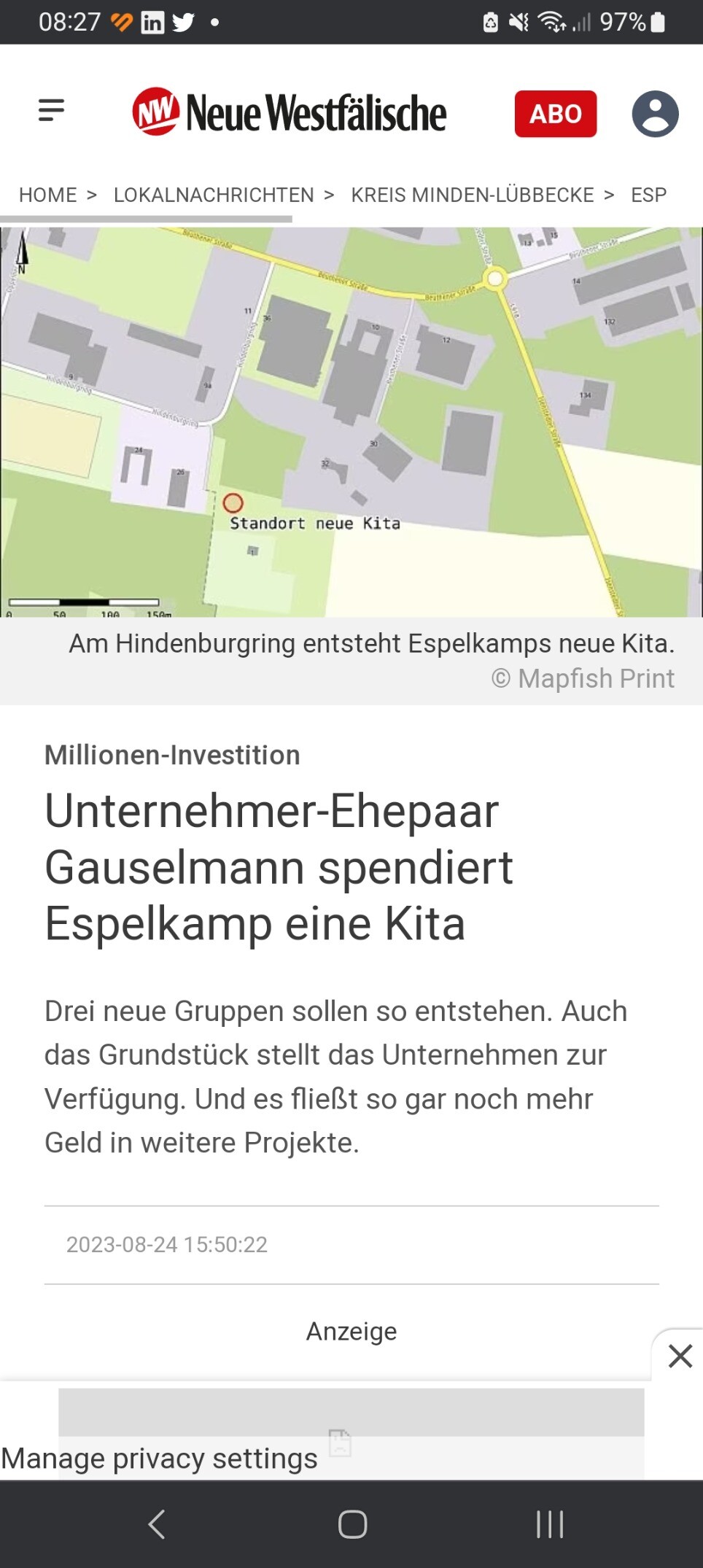Open Manage privacy settings
The image size is (703, 1568).
click(159, 1458)
